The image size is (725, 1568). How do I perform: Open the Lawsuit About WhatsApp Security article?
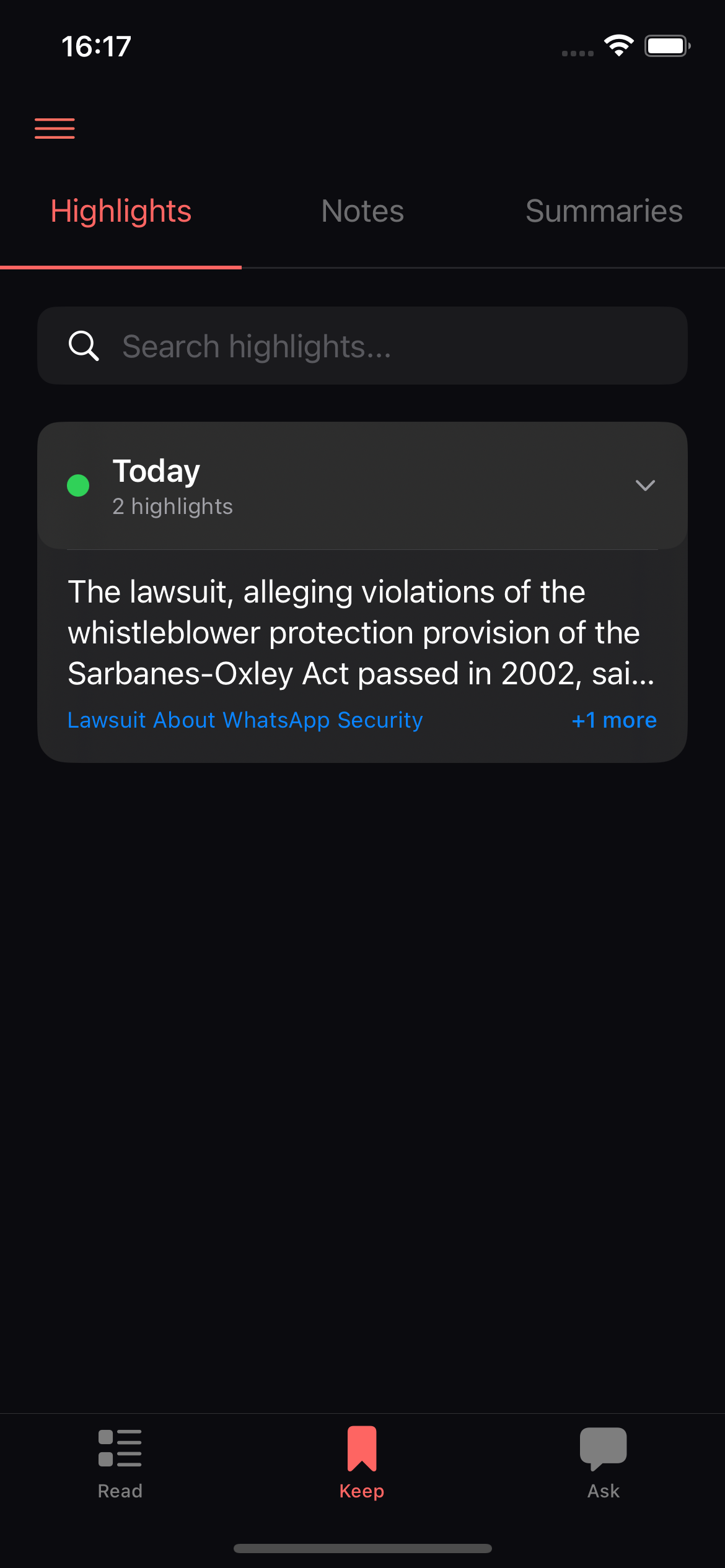tap(244, 720)
